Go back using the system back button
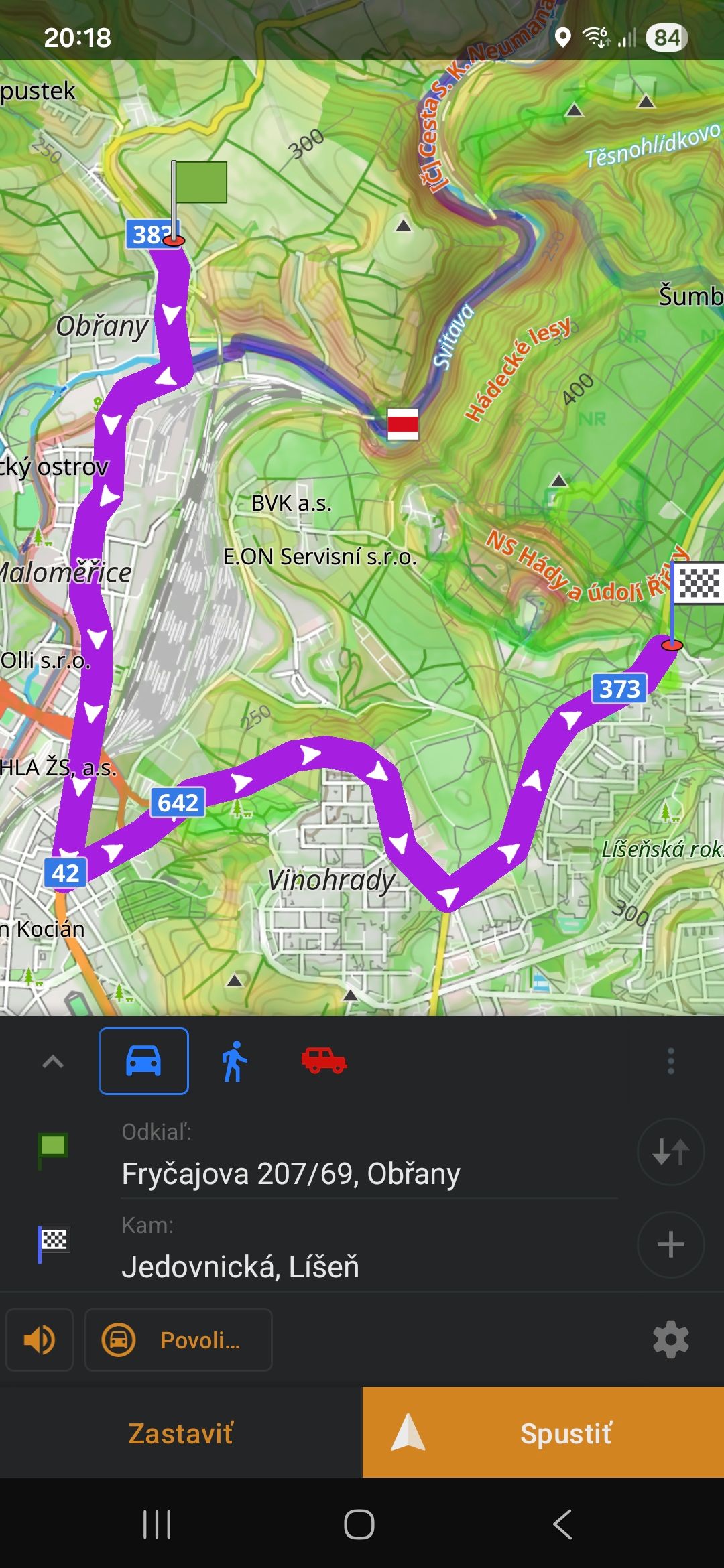This screenshot has width=724, height=1568. click(562, 1524)
